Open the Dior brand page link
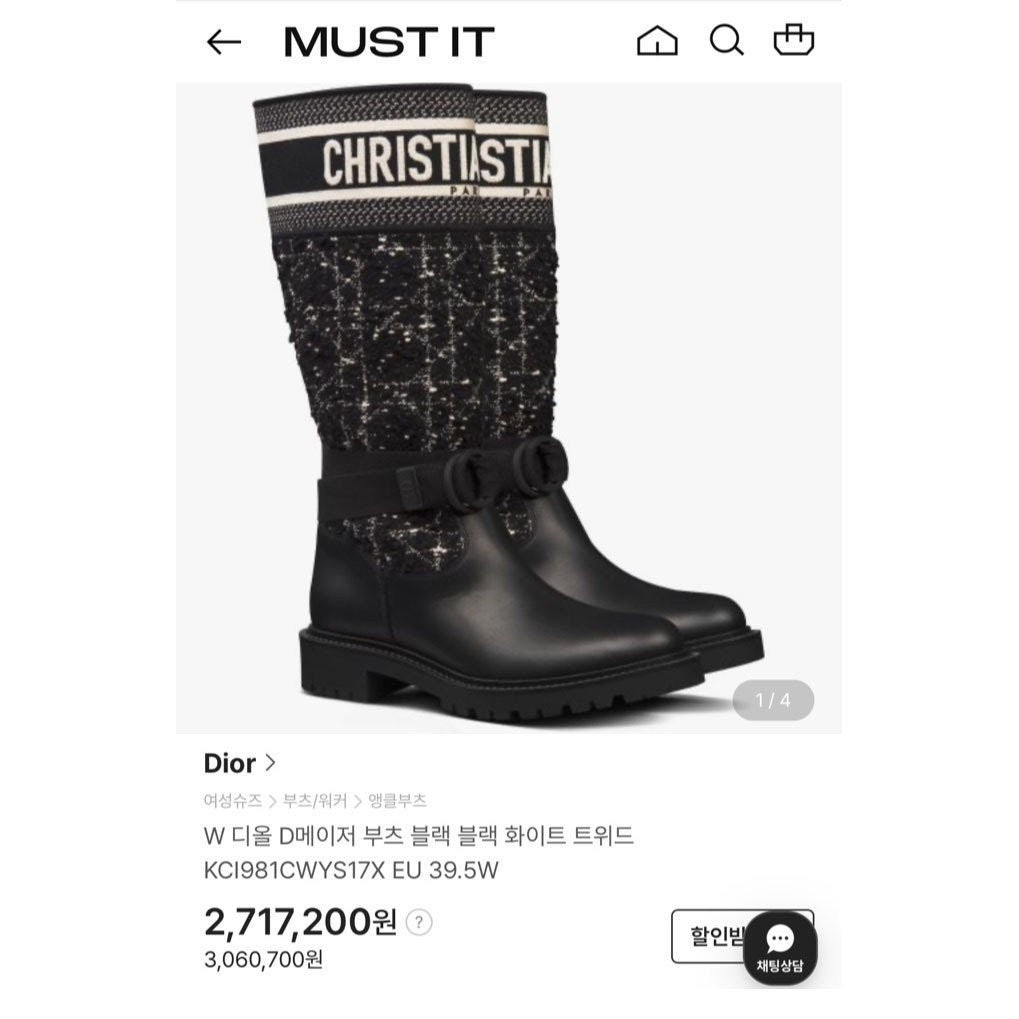Image resolution: width=1019 pixels, height=1019 pixels. [240, 764]
